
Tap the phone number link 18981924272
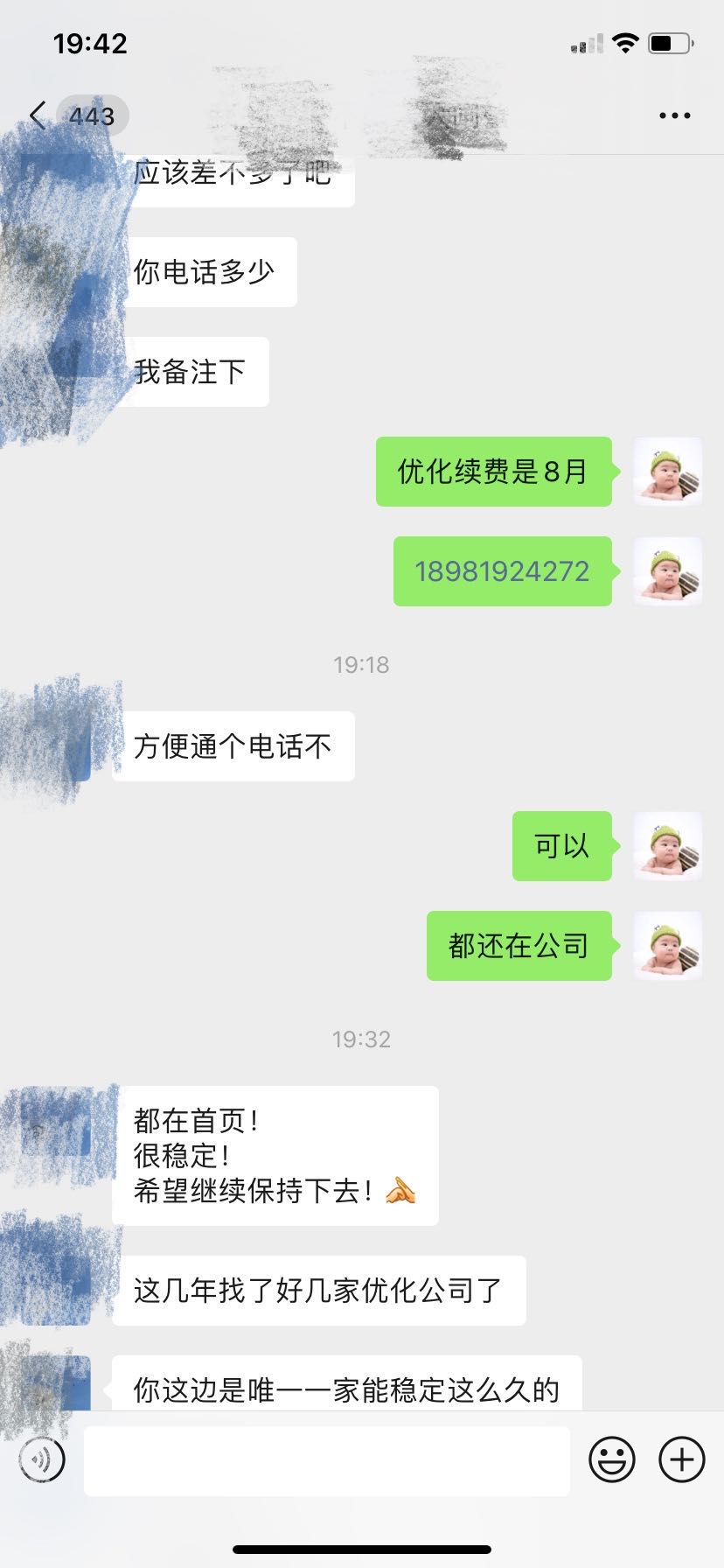[502, 571]
